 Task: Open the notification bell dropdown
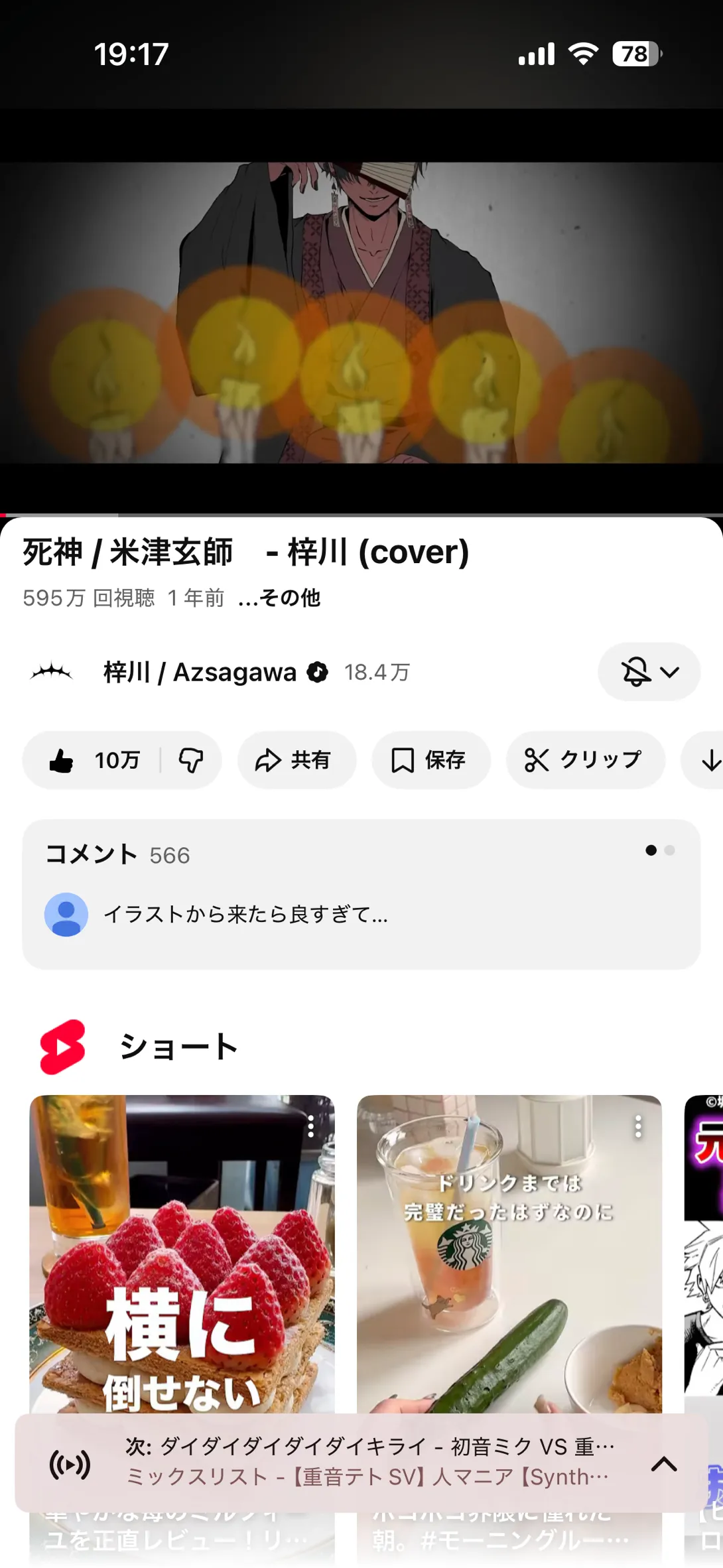click(x=649, y=672)
